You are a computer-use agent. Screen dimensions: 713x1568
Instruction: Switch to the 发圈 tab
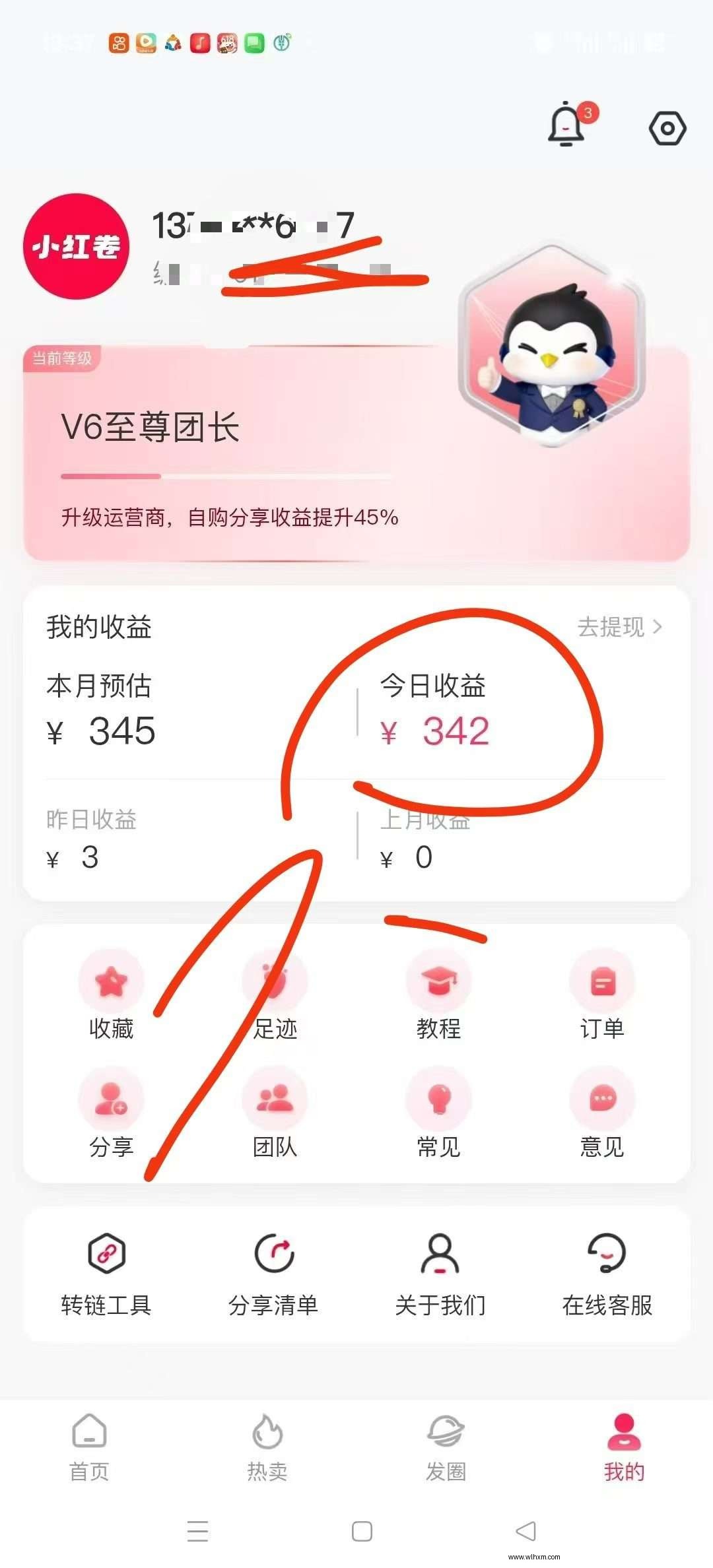click(446, 1447)
